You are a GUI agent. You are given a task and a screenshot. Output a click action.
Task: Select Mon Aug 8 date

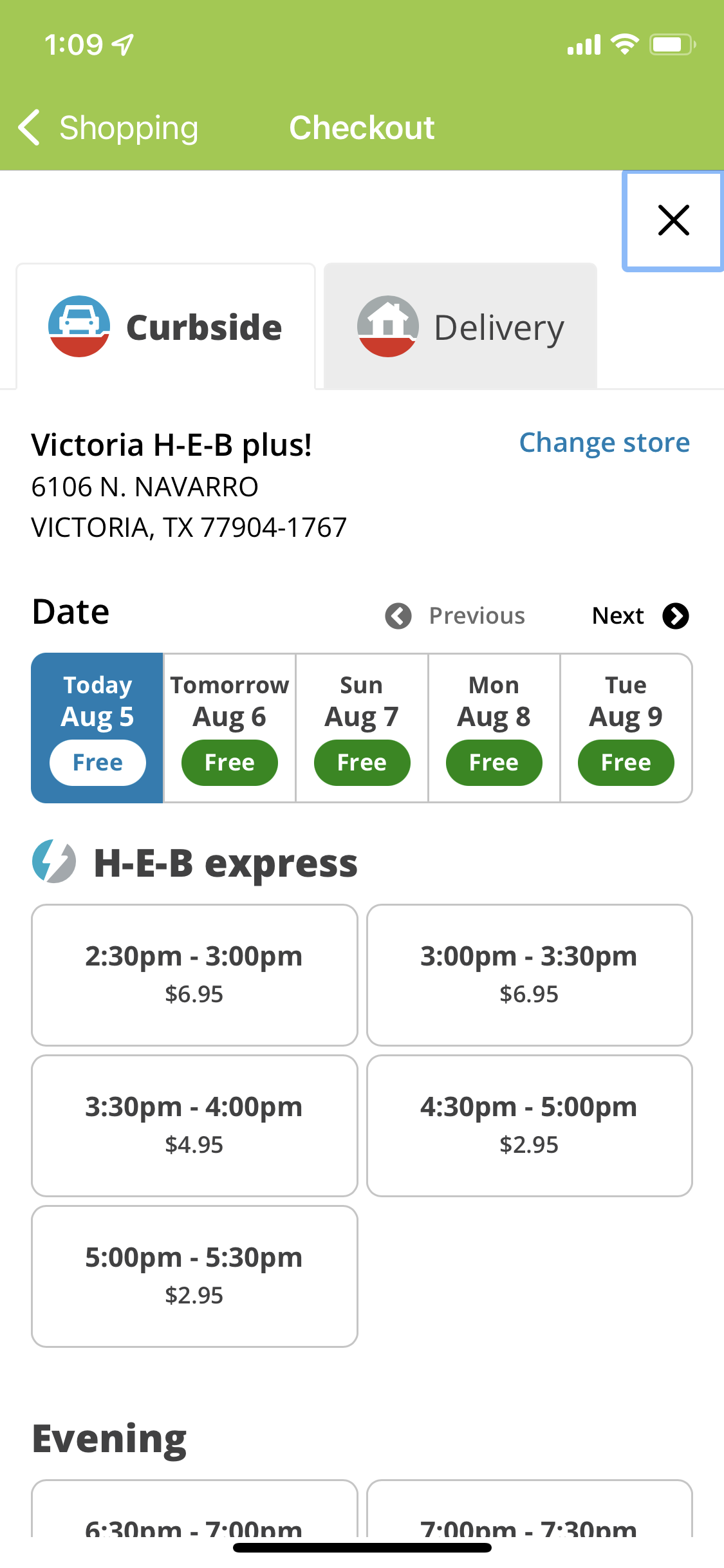[x=494, y=728]
